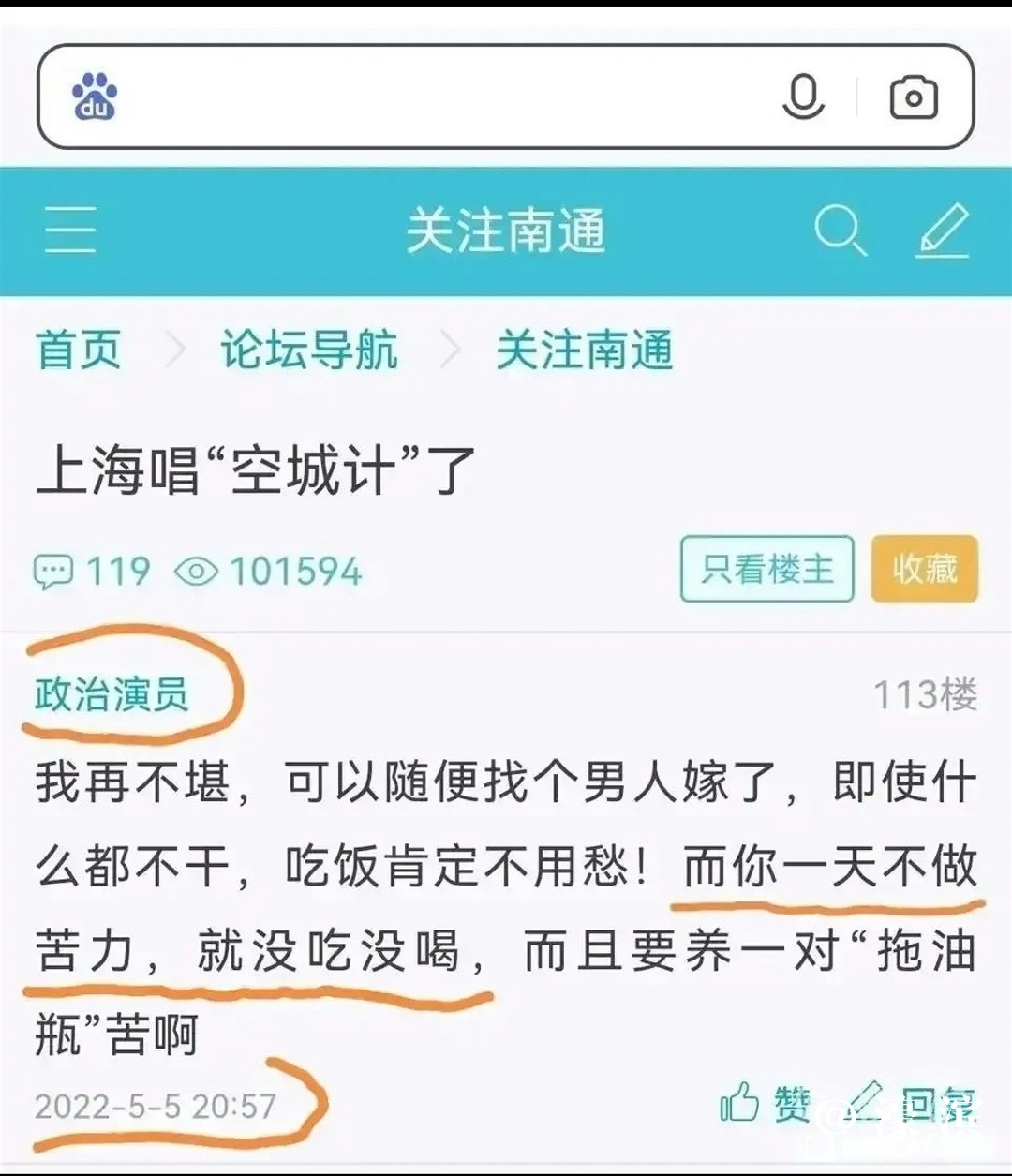The image size is (1012, 1176).
Task: Go to 首页 breadcrumb link
Action: point(79,350)
